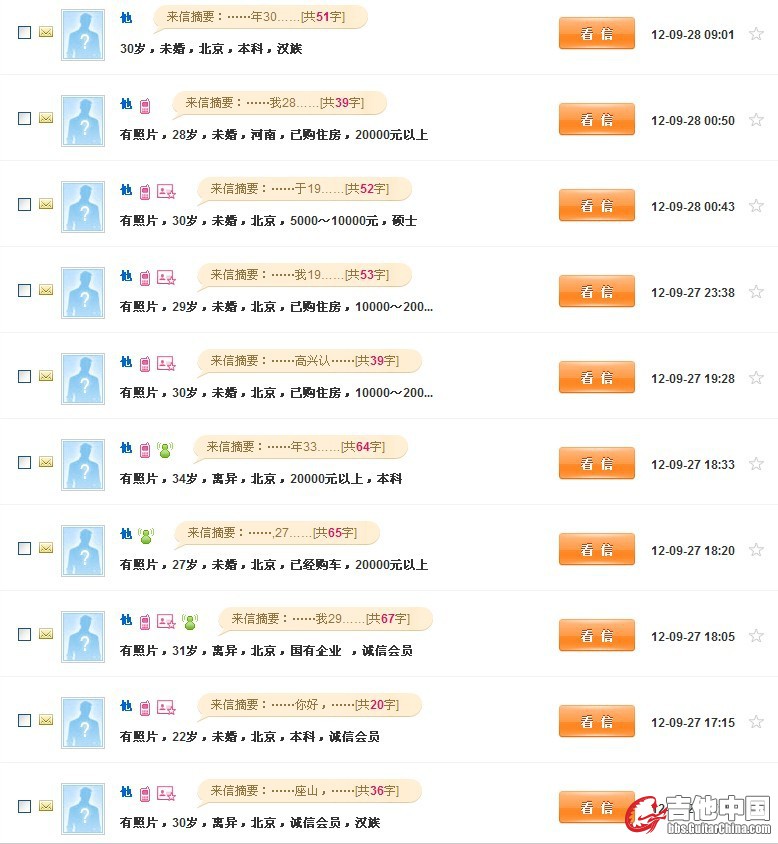The height and width of the screenshot is (844, 778).
Task: Favorite the 12-09-27 17:15 message with the star
Action: pyautogui.click(x=756, y=722)
